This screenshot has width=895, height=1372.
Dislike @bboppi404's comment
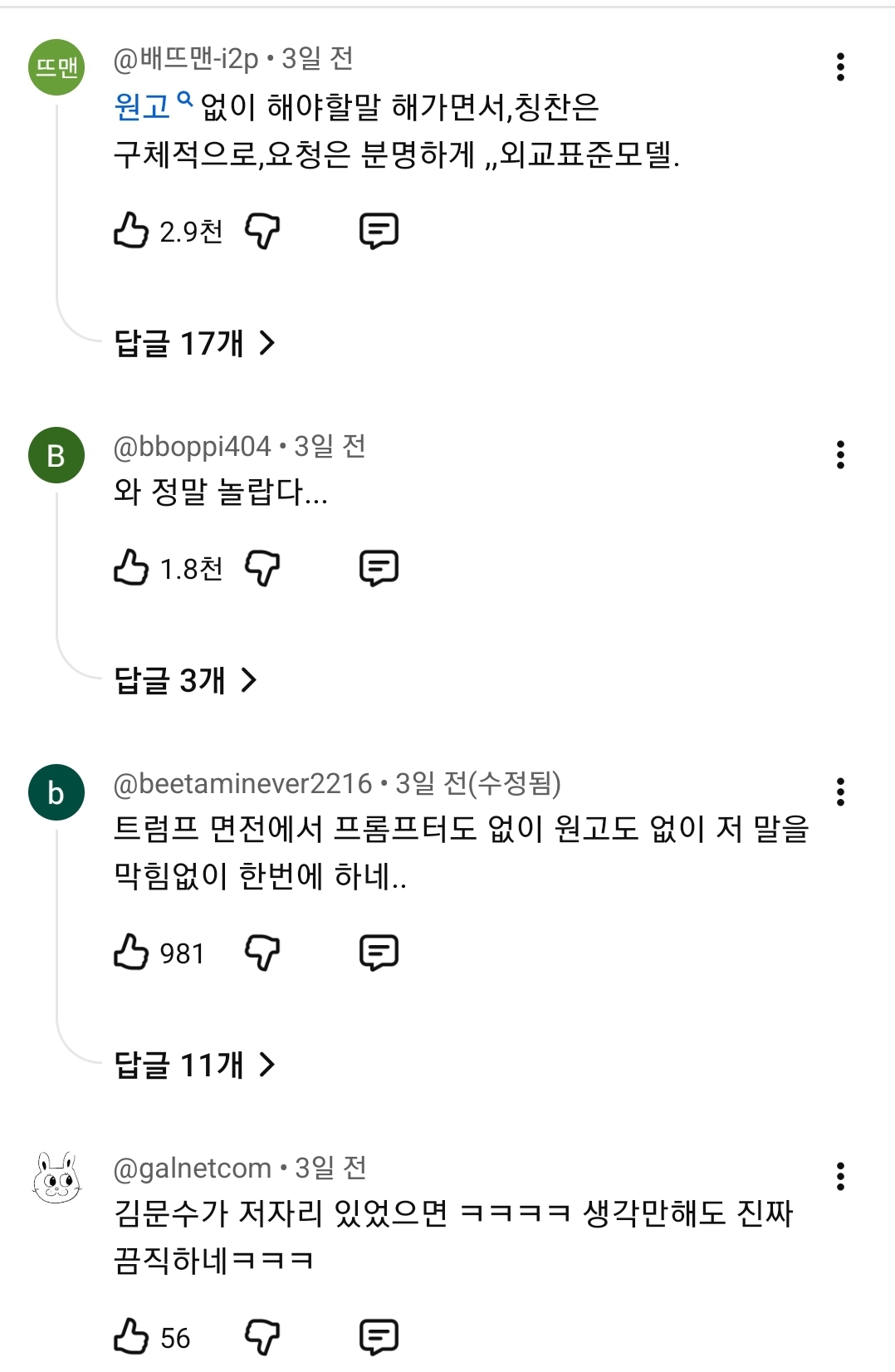pos(262,568)
